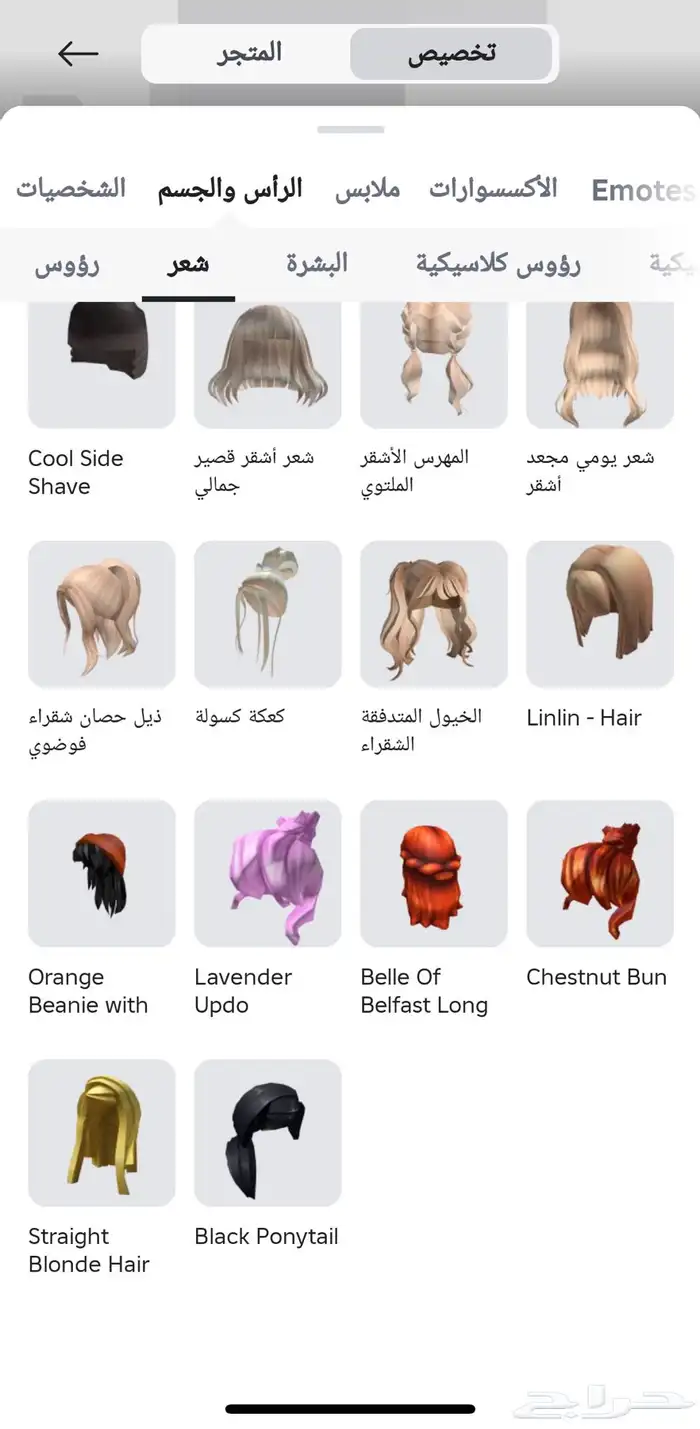Open the Emotes category tab

[x=642, y=190]
